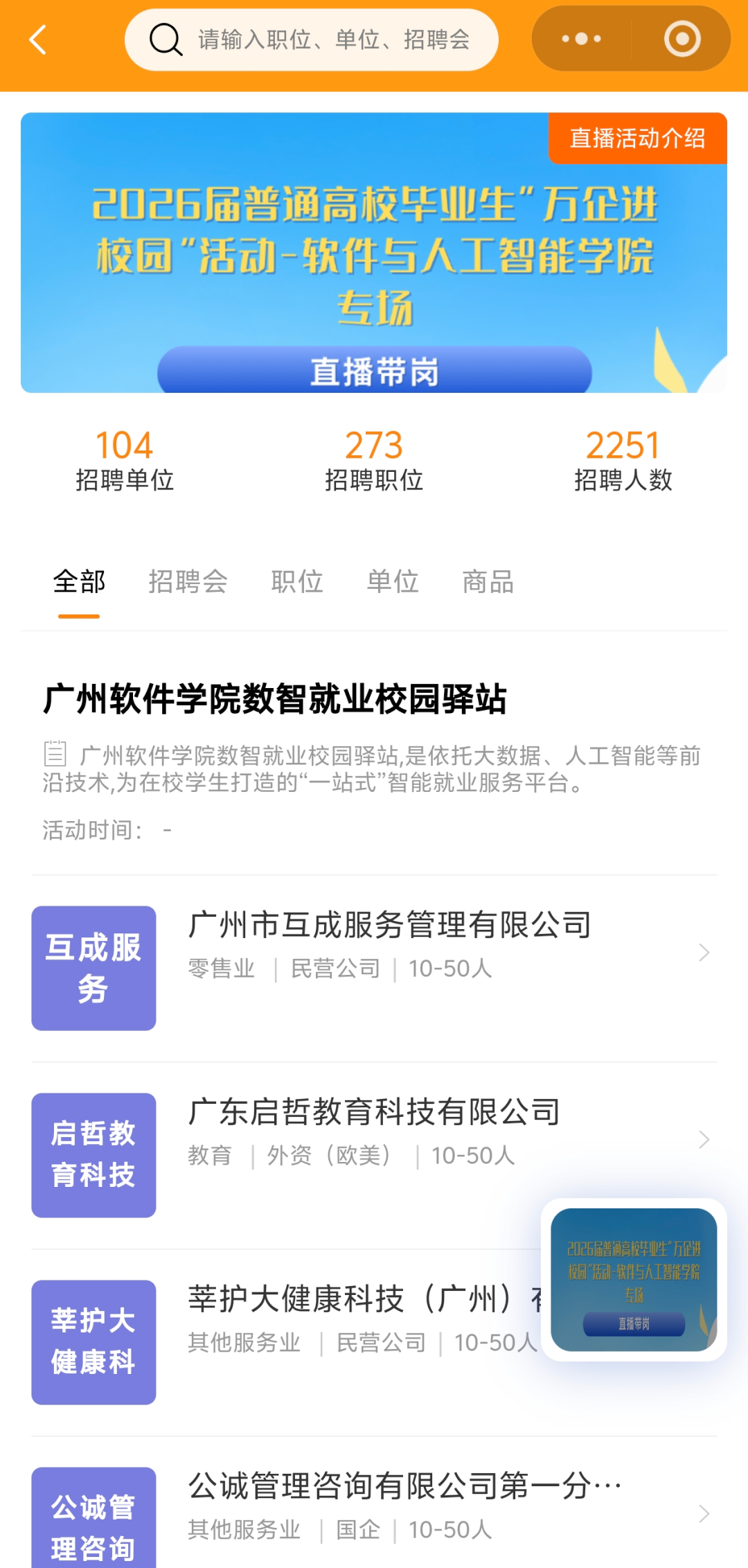Go back using the top-left arrow
The height and width of the screenshot is (1568, 748).
(39, 39)
